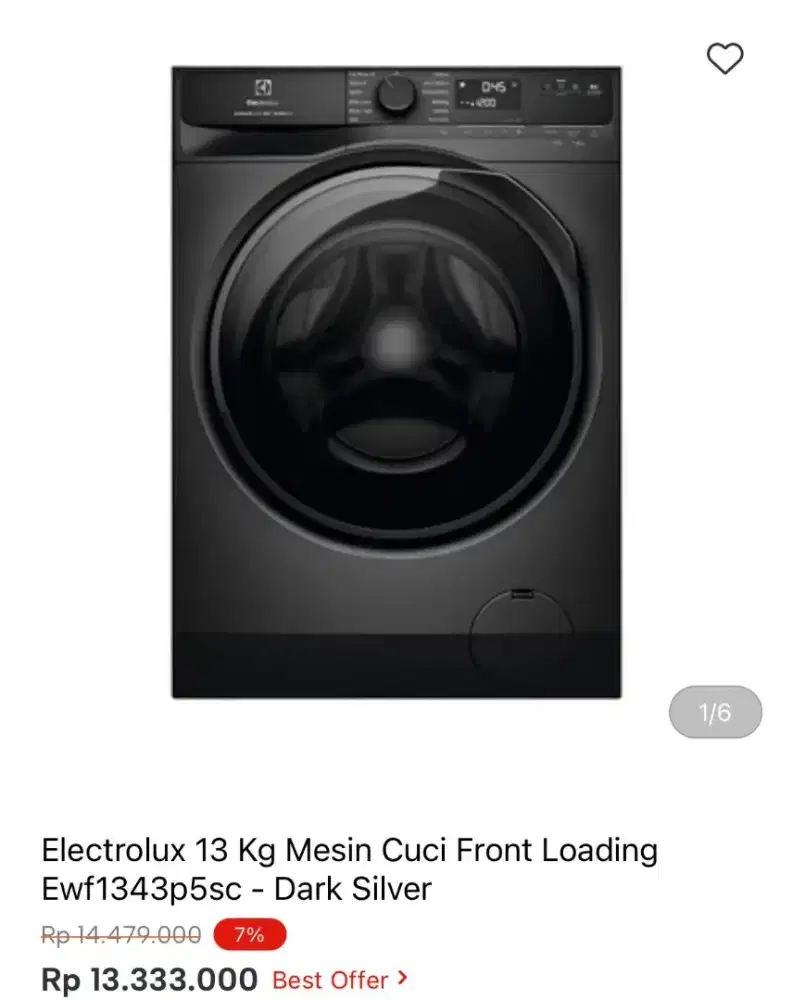Click the strikethrough price Rp 14.479.000

120,934
